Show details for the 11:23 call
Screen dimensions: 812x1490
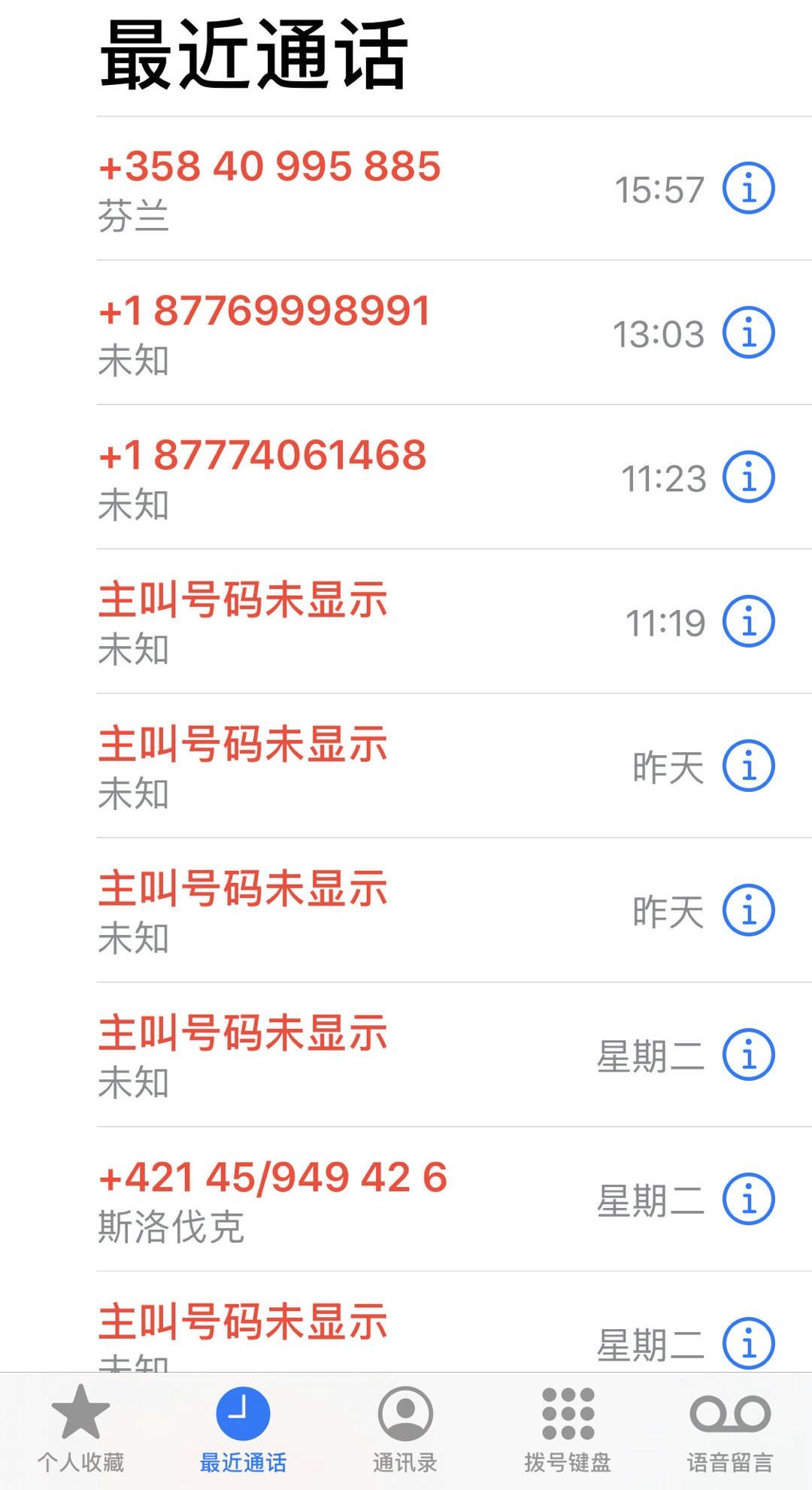[748, 477]
